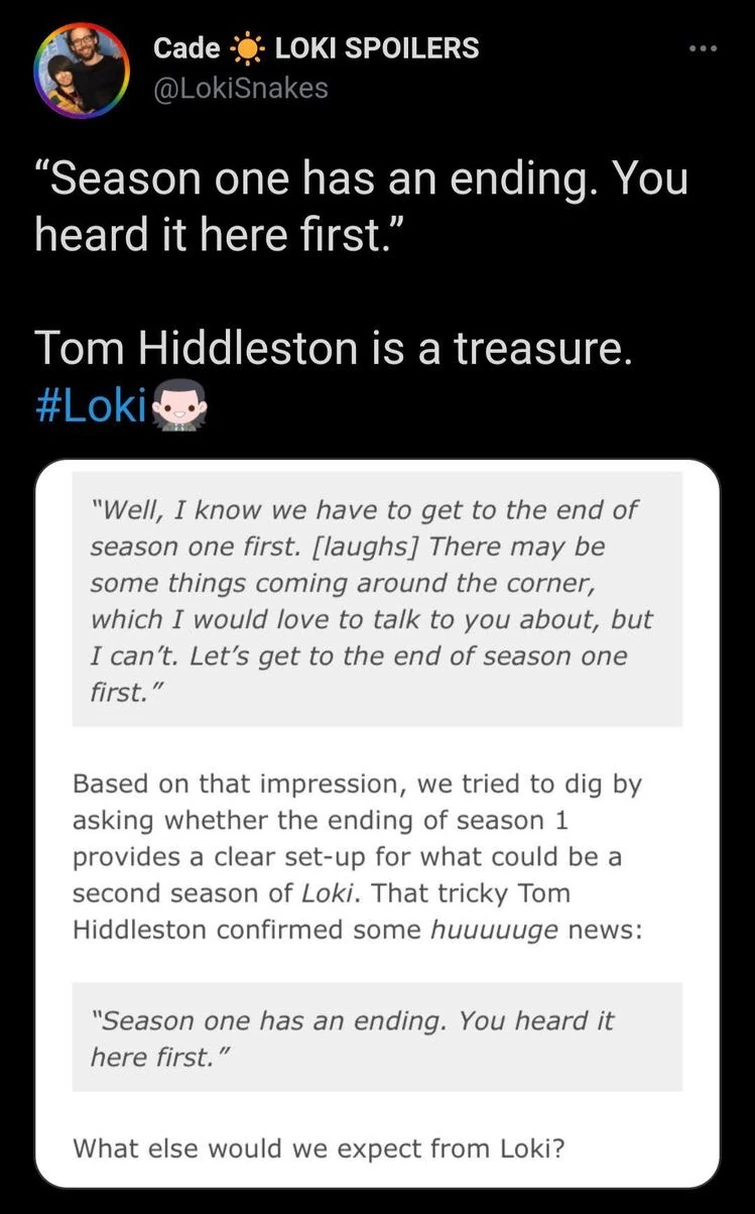Click the three-dot more options menu

point(705,47)
